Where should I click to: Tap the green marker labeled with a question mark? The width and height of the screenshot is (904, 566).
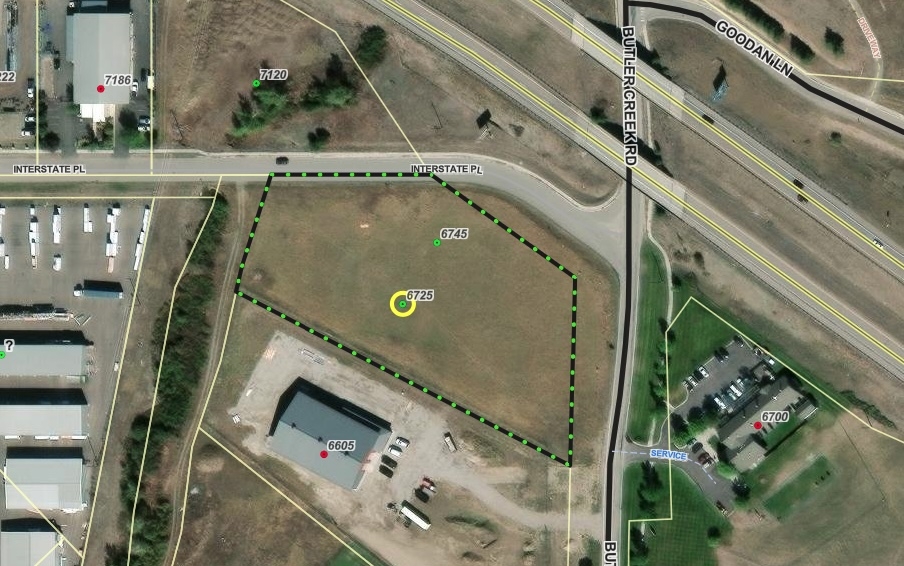pyautogui.click(x=2, y=355)
